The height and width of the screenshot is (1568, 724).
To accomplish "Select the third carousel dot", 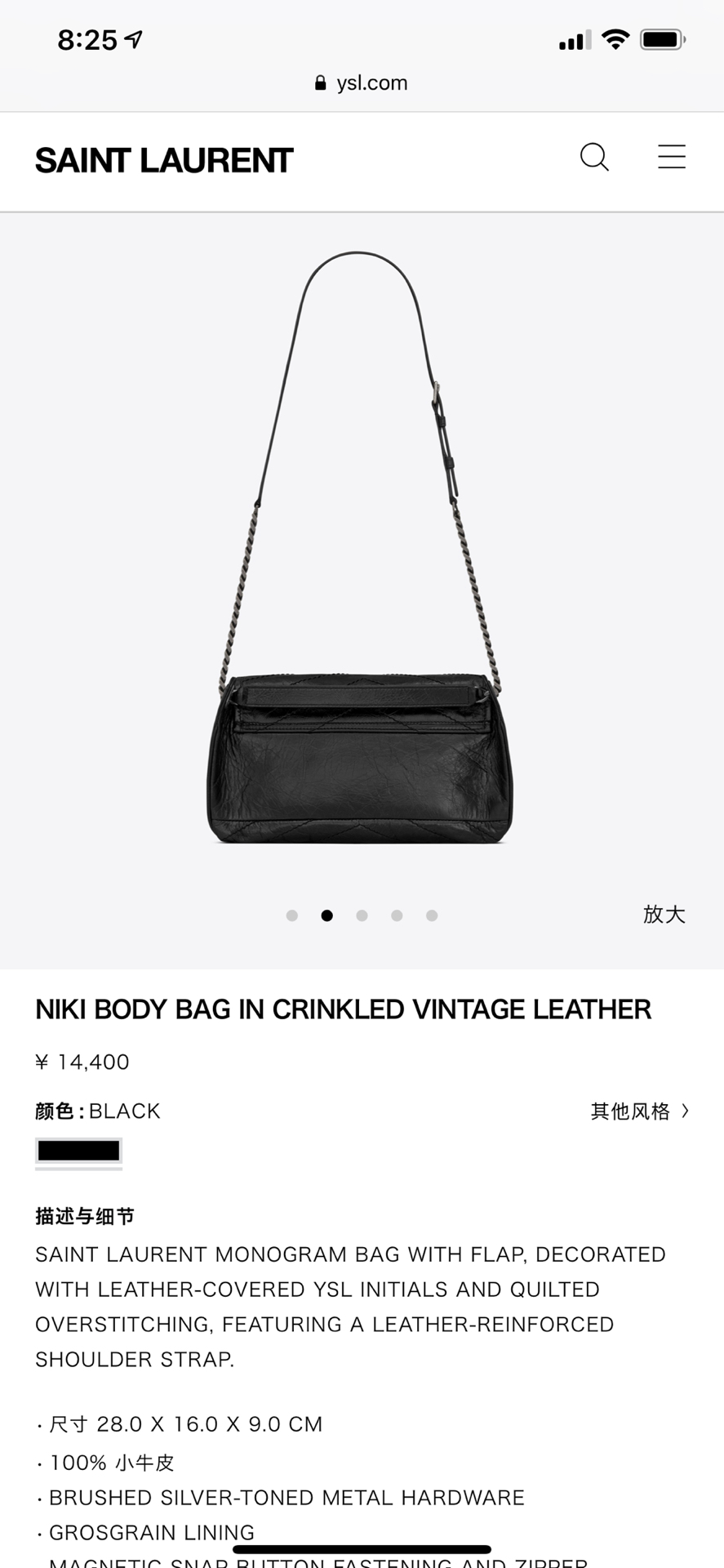I will pos(362,915).
